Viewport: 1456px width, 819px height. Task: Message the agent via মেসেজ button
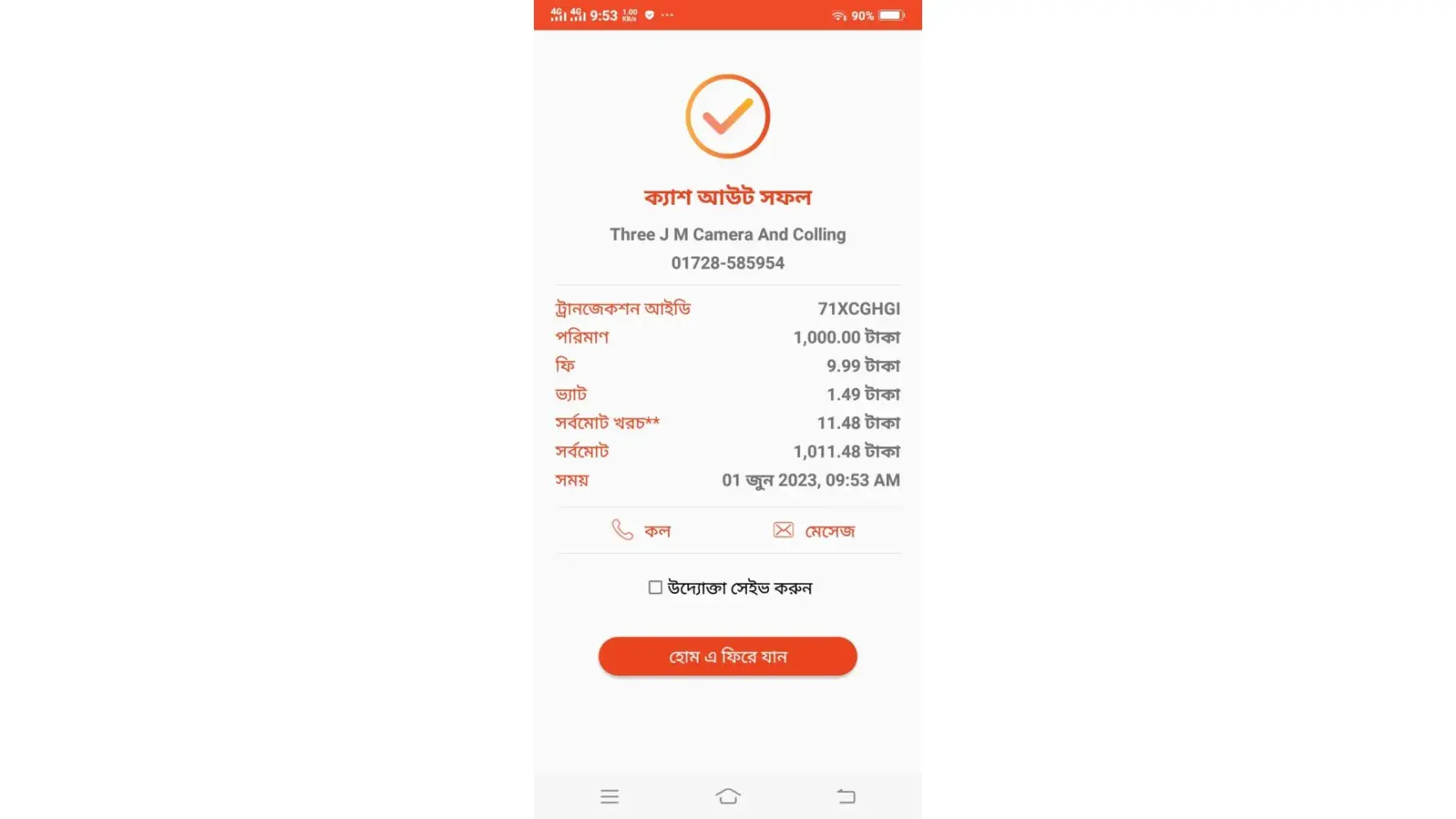point(814,531)
